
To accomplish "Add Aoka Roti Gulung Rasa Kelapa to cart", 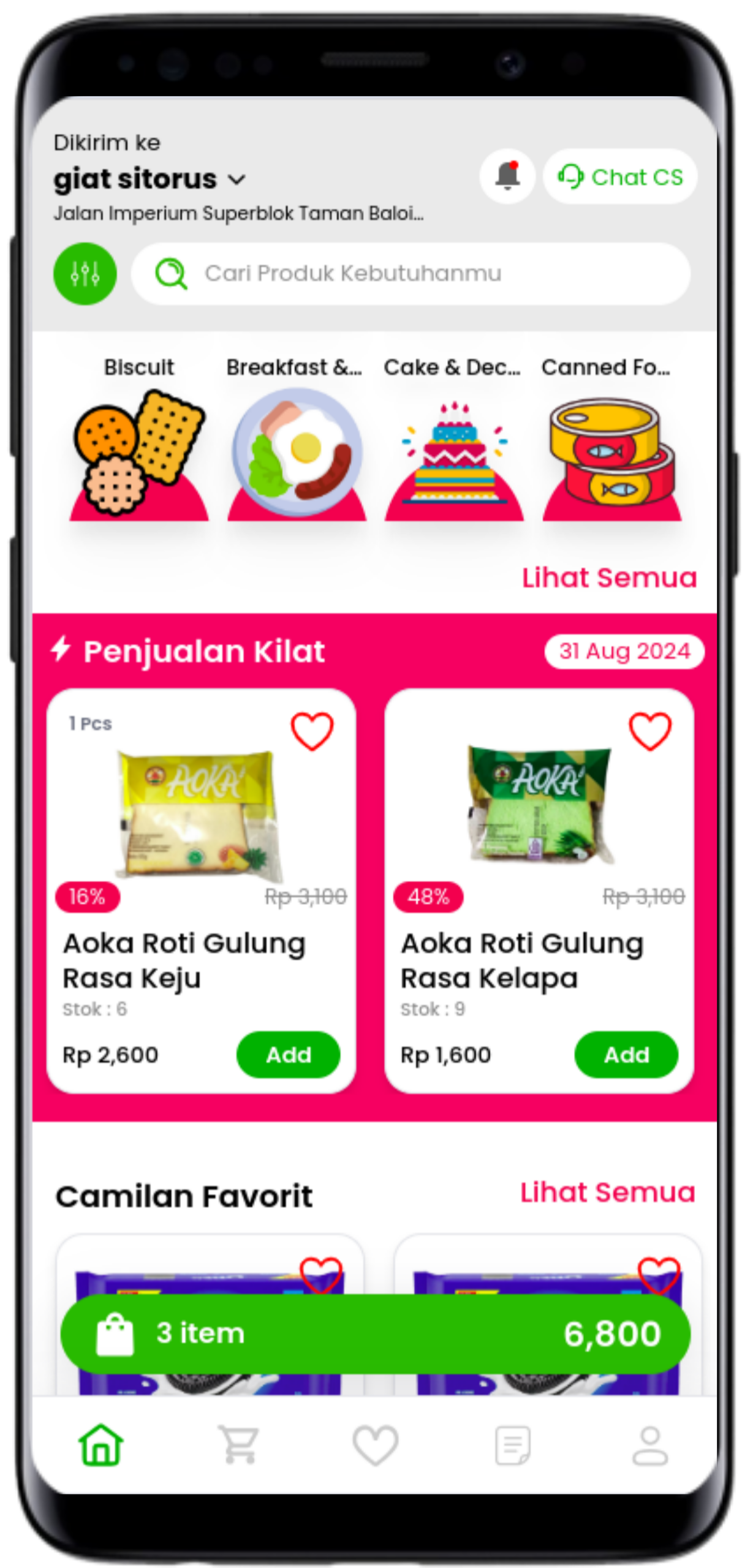I will [626, 1054].
